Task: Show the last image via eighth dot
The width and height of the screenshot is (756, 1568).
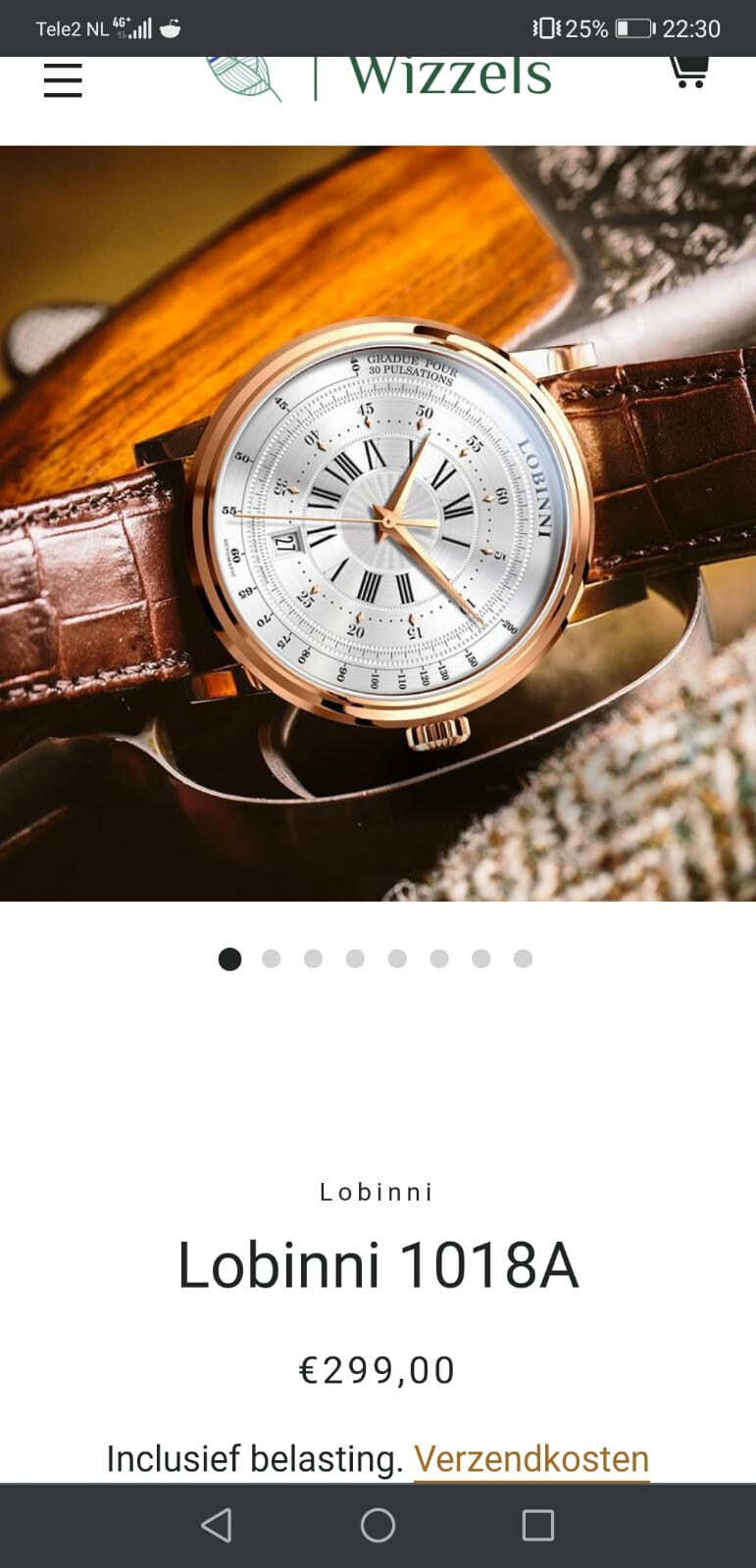Action: pyautogui.click(x=524, y=958)
